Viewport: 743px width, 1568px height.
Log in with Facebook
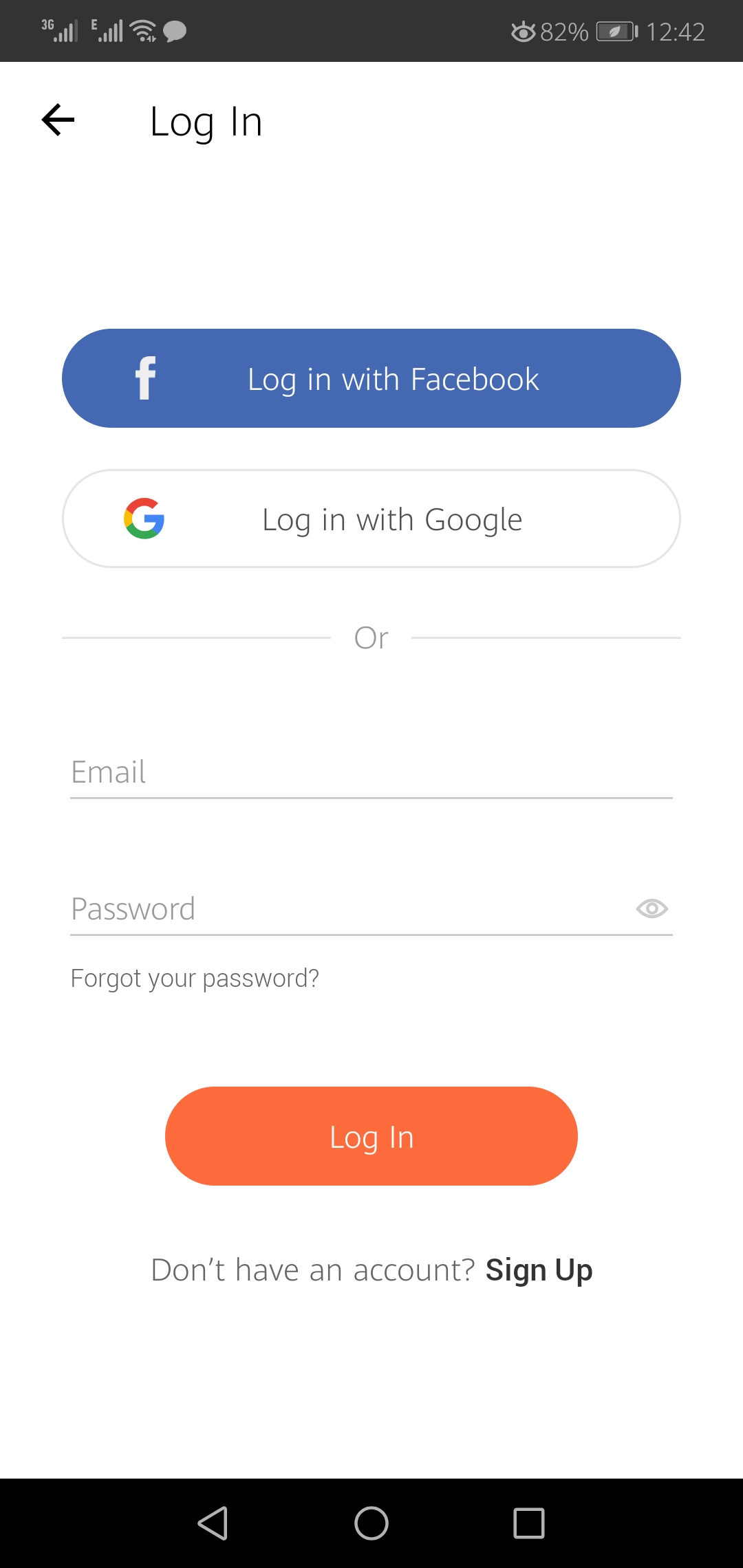click(x=371, y=378)
